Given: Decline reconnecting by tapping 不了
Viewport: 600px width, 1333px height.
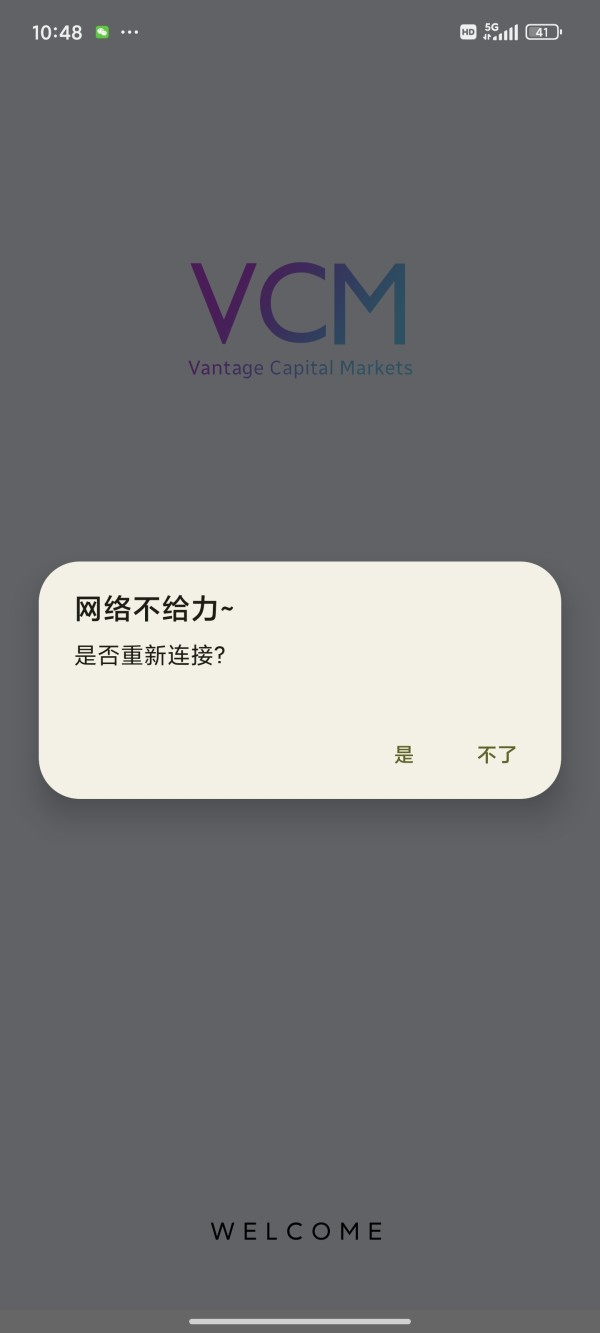Looking at the screenshot, I should [x=497, y=755].
